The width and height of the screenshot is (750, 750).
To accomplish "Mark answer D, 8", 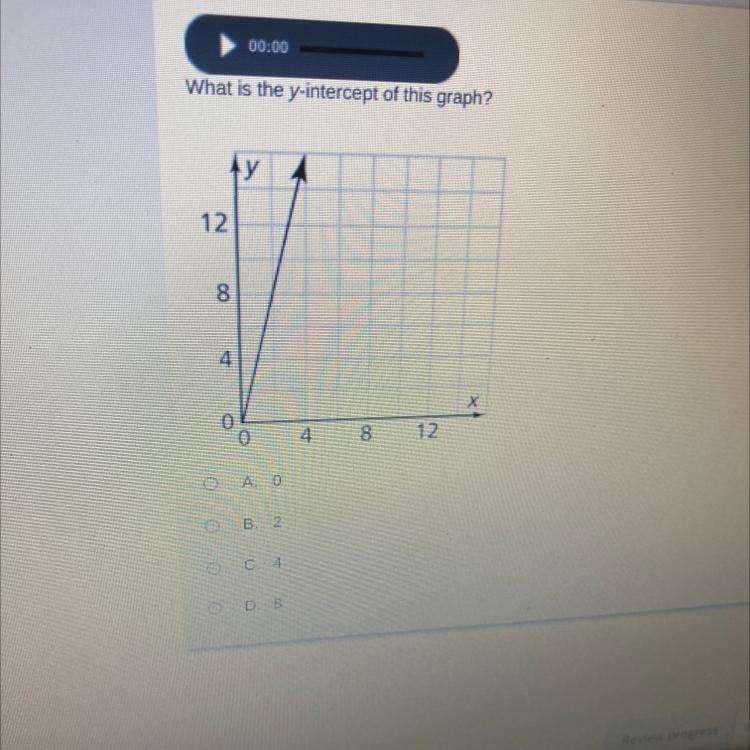I will coord(215,608).
